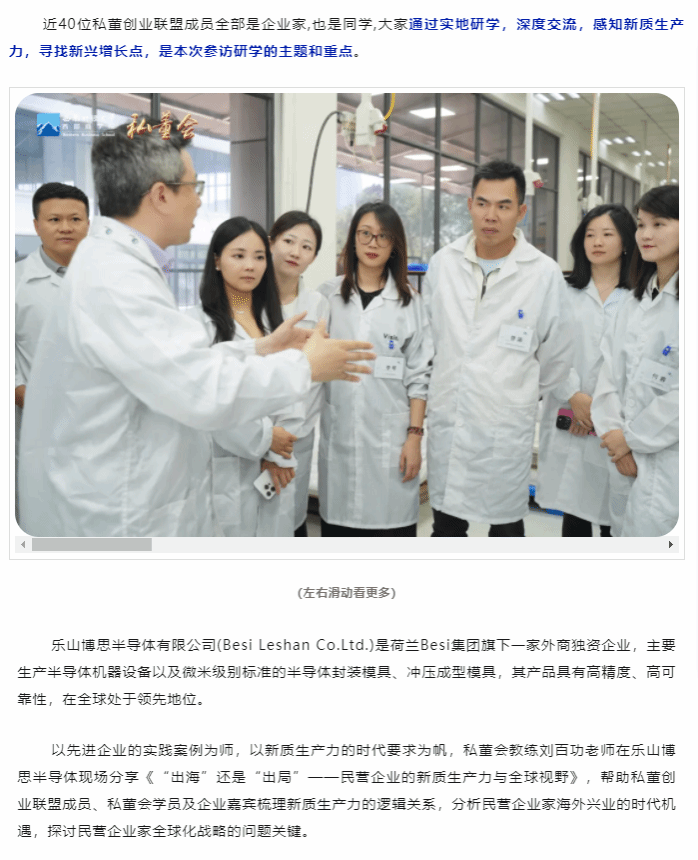Tap the empty scrollbar track beside the thumb
The width and height of the screenshot is (698, 860).
(x=400, y=545)
